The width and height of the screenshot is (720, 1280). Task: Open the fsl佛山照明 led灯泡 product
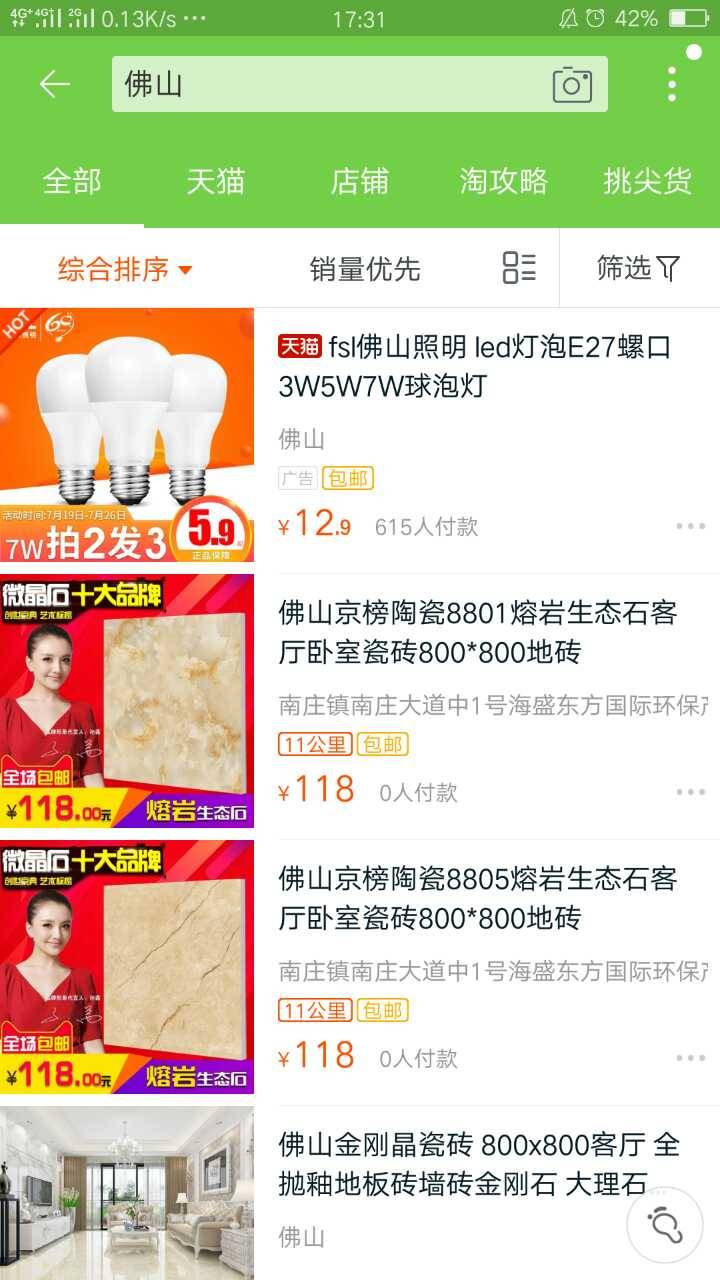(x=474, y=366)
